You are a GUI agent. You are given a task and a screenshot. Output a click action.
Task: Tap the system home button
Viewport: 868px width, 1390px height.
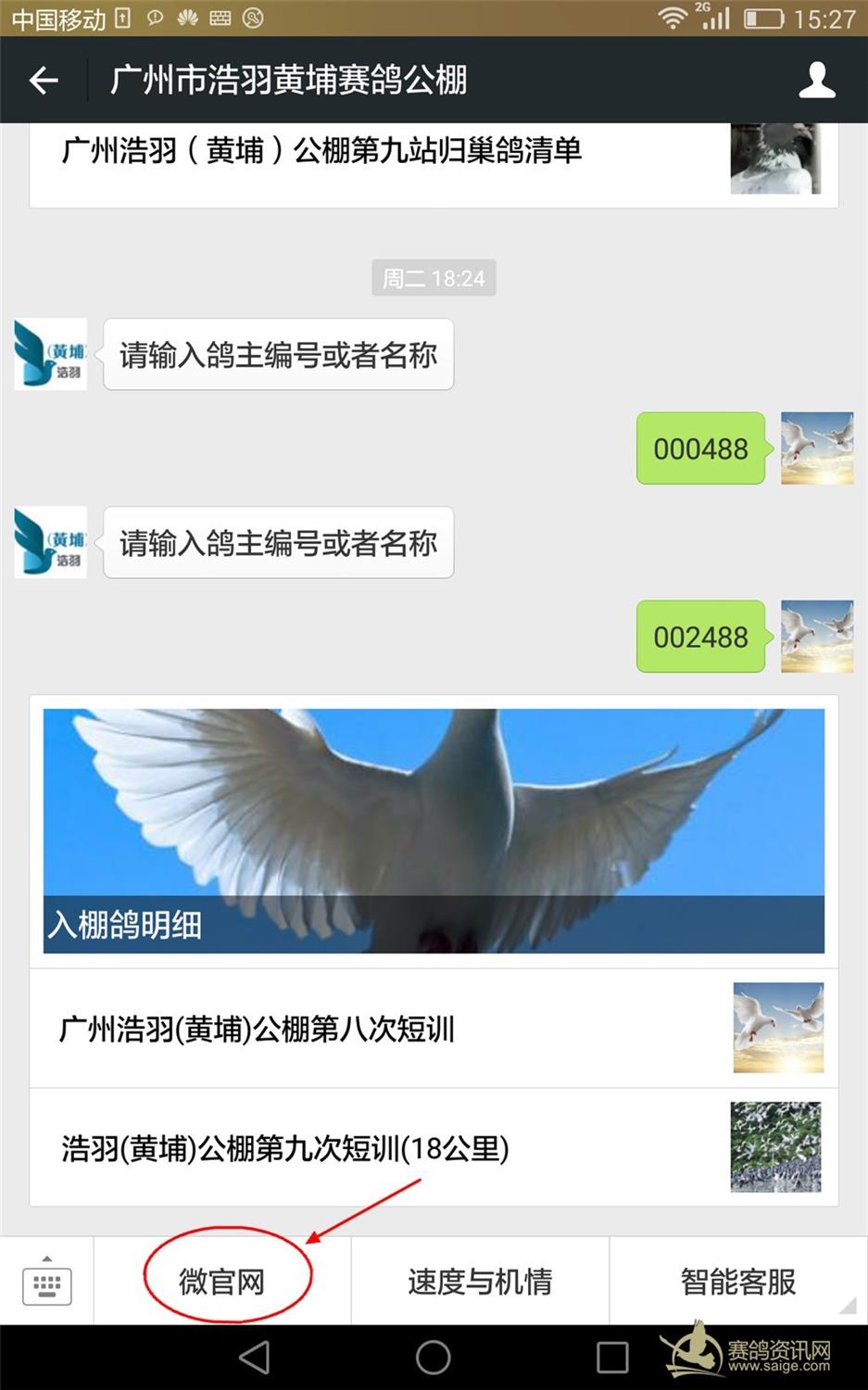[x=433, y=1358]
